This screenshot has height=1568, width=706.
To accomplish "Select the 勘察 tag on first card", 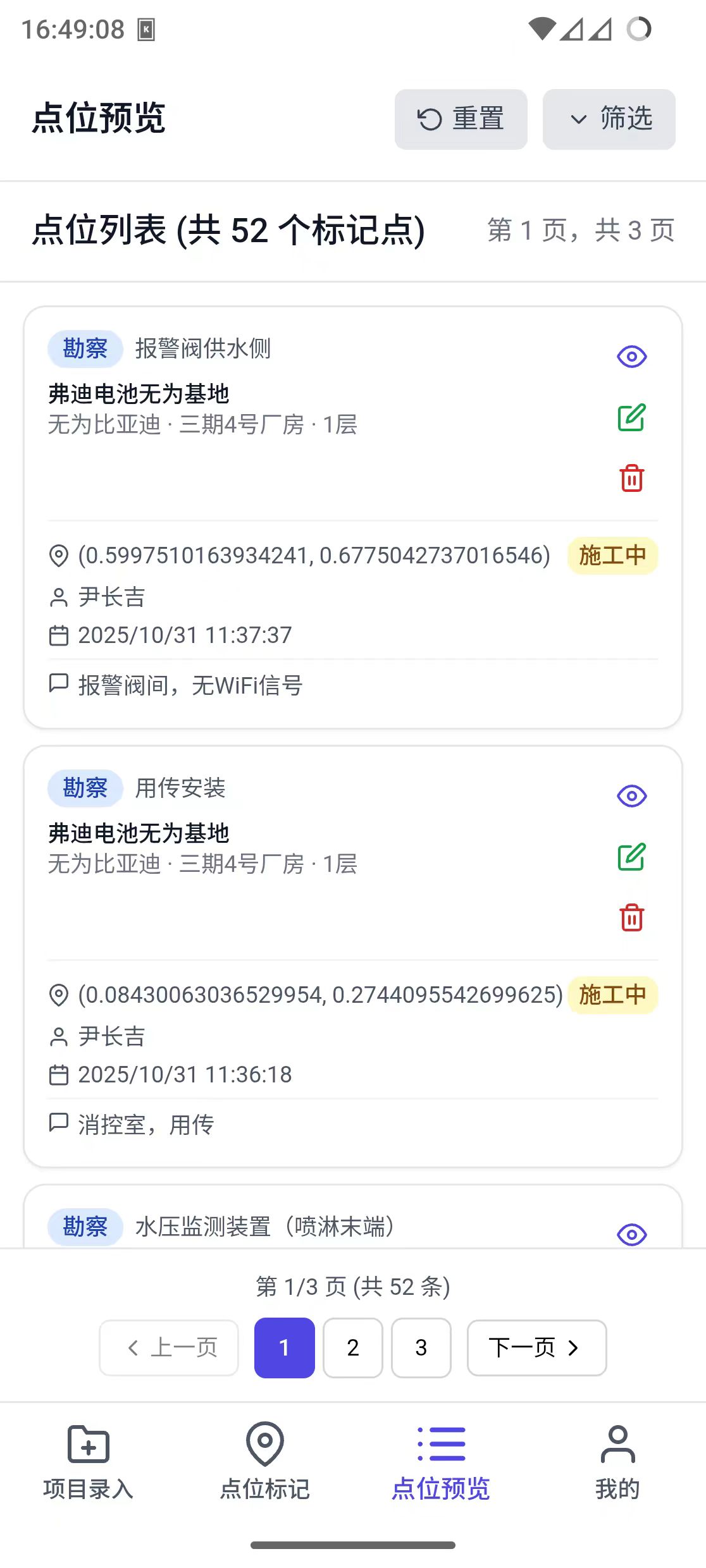I will click(x=85, y=348).
